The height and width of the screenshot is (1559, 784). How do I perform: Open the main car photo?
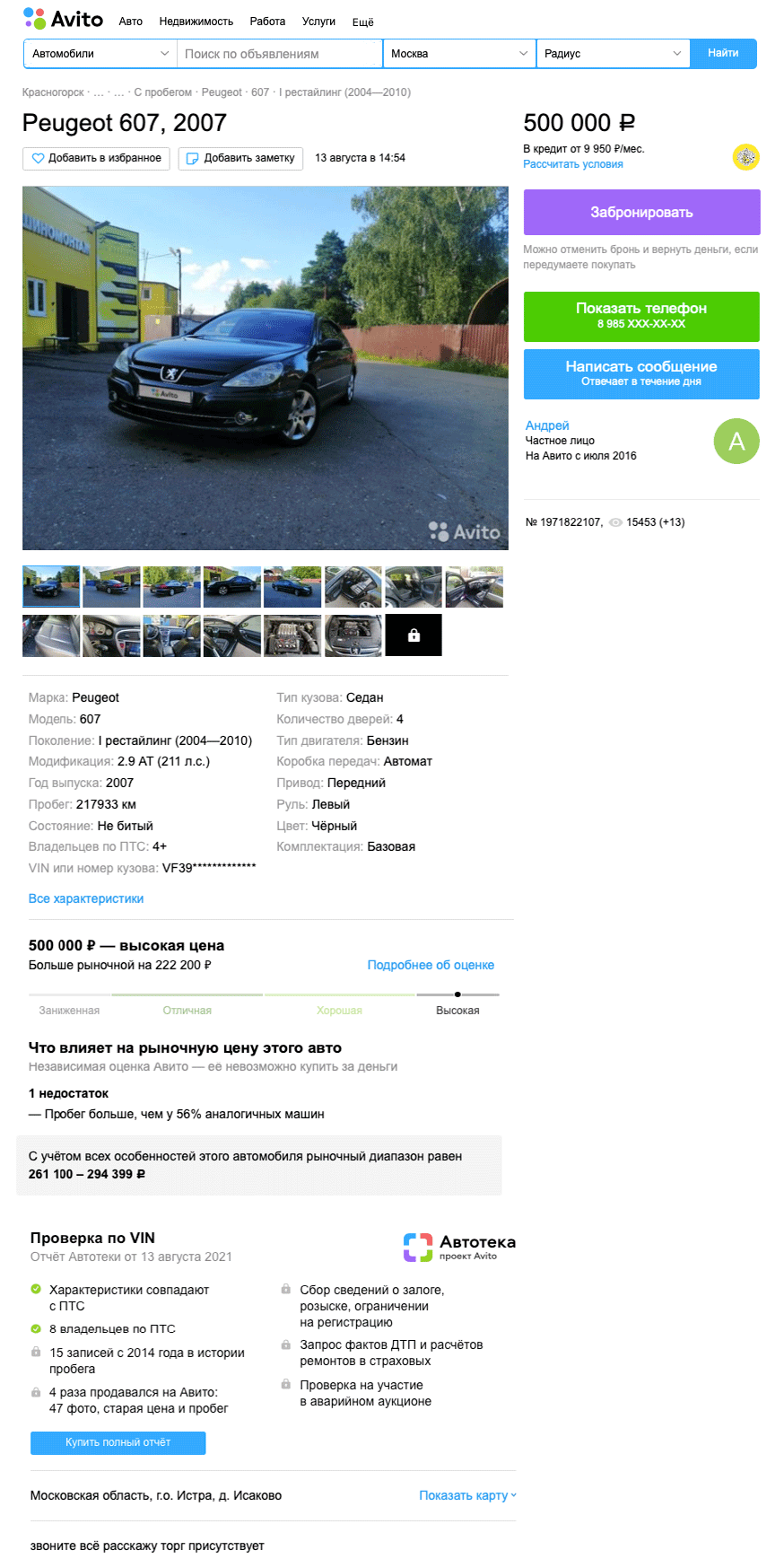266,368
